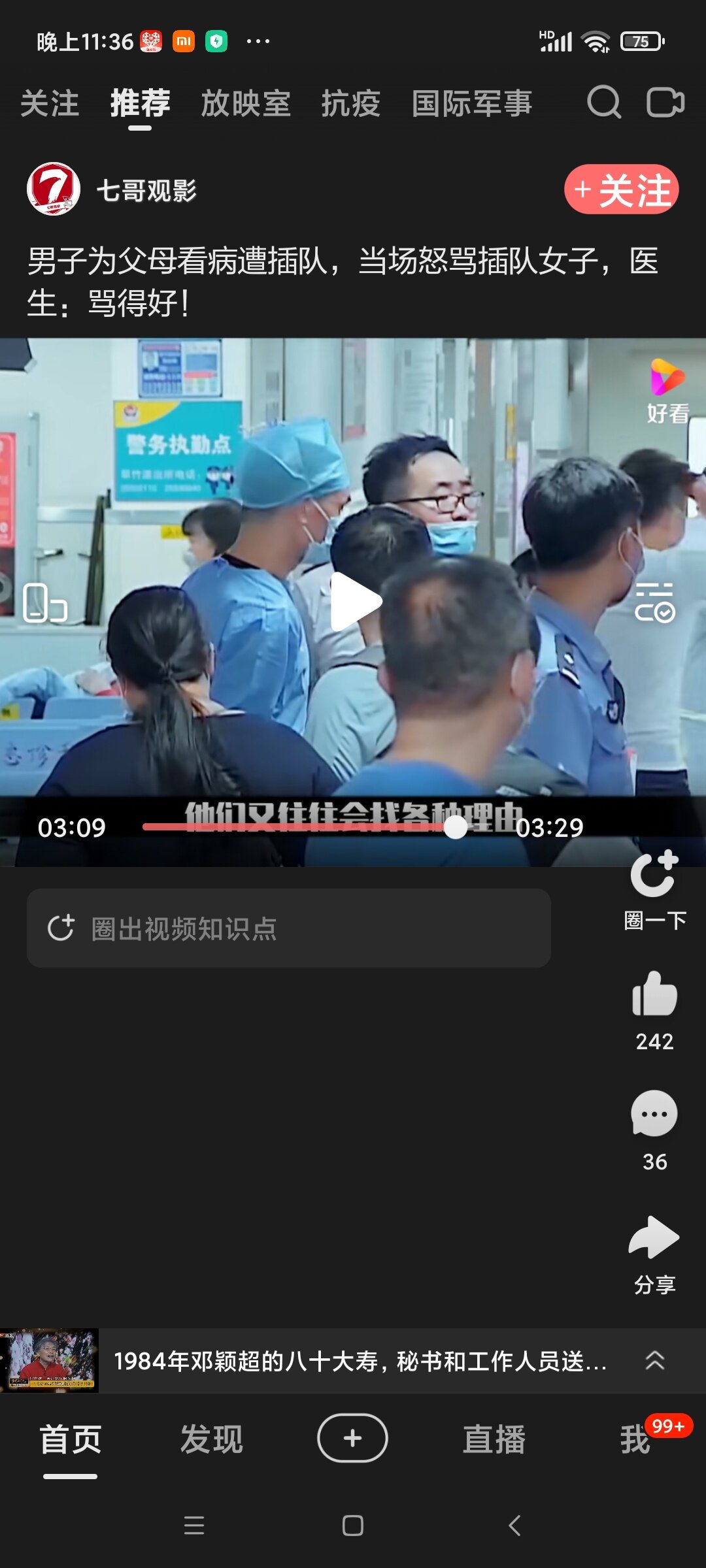
Task: Open the playlist icon on the video's right edge
Action: click(654, 602)
